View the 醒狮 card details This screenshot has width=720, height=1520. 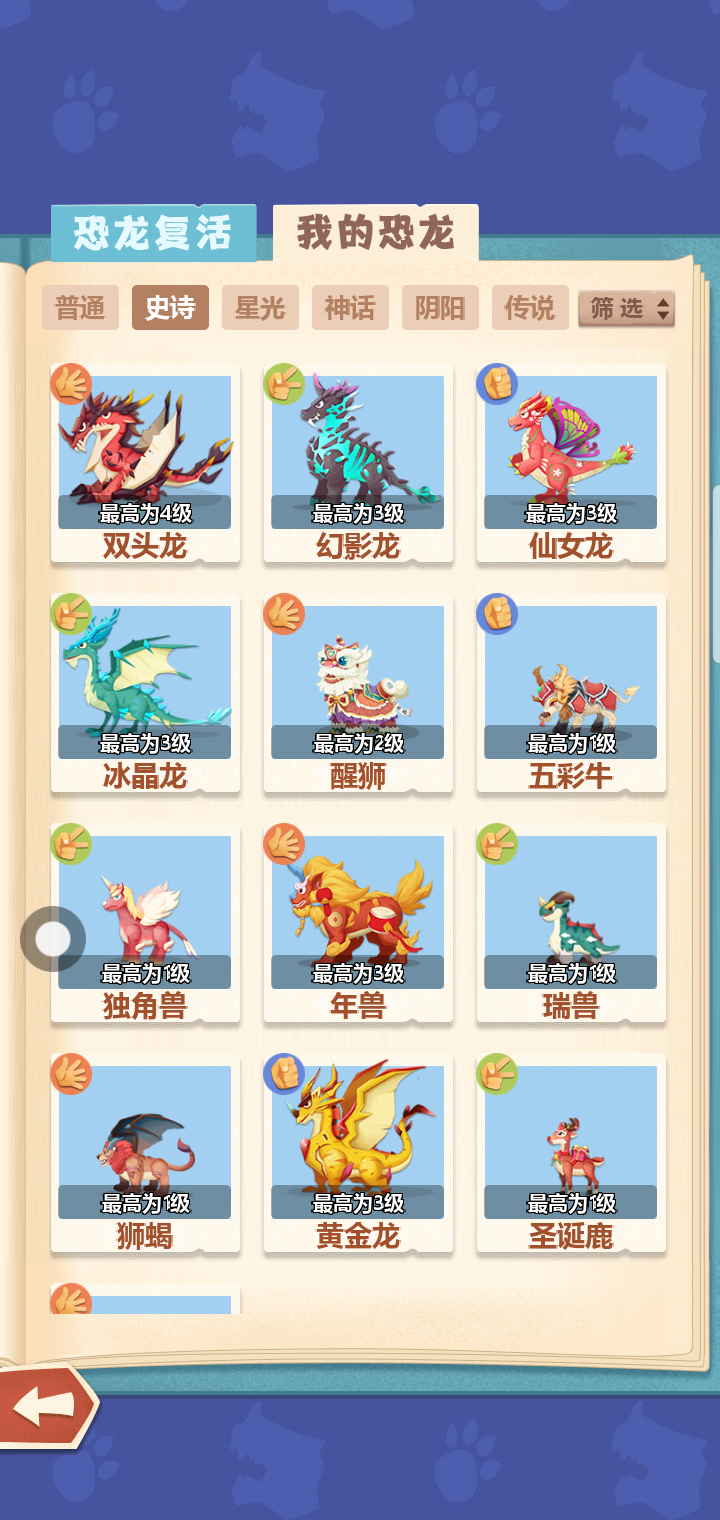[358, 693]
